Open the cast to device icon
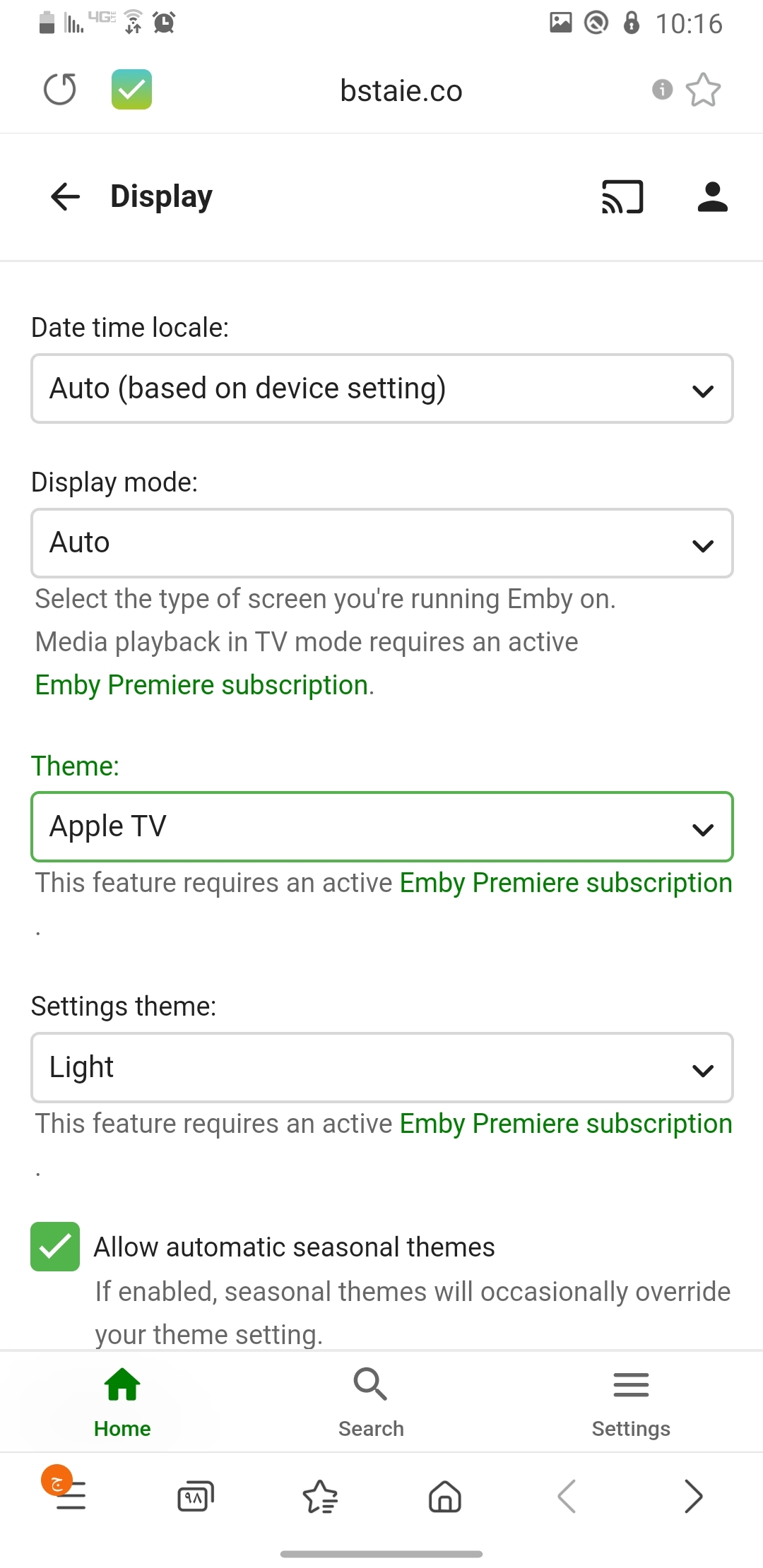763x1568 pixels. pos(622,196)
